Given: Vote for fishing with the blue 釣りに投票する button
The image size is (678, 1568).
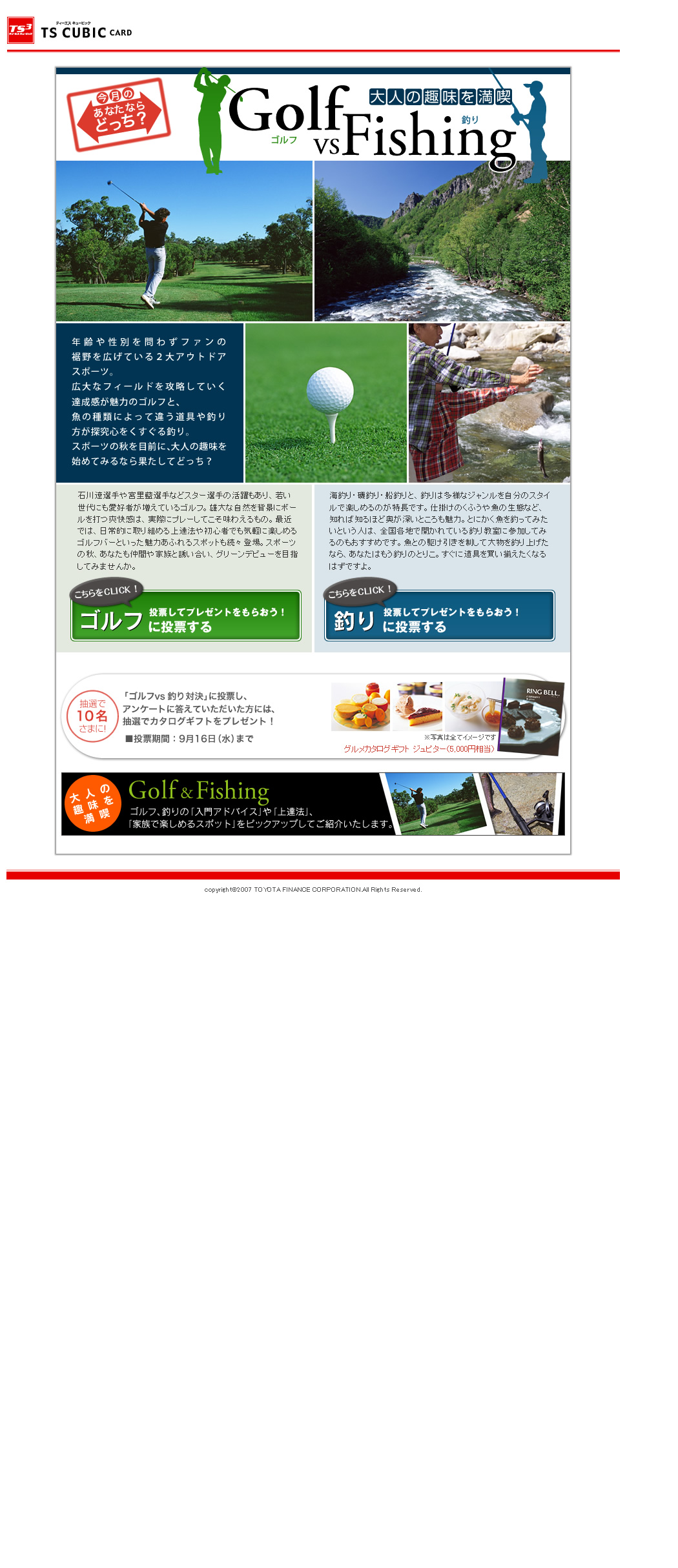Looking at the screenshot, I should [x=440, y=616].
